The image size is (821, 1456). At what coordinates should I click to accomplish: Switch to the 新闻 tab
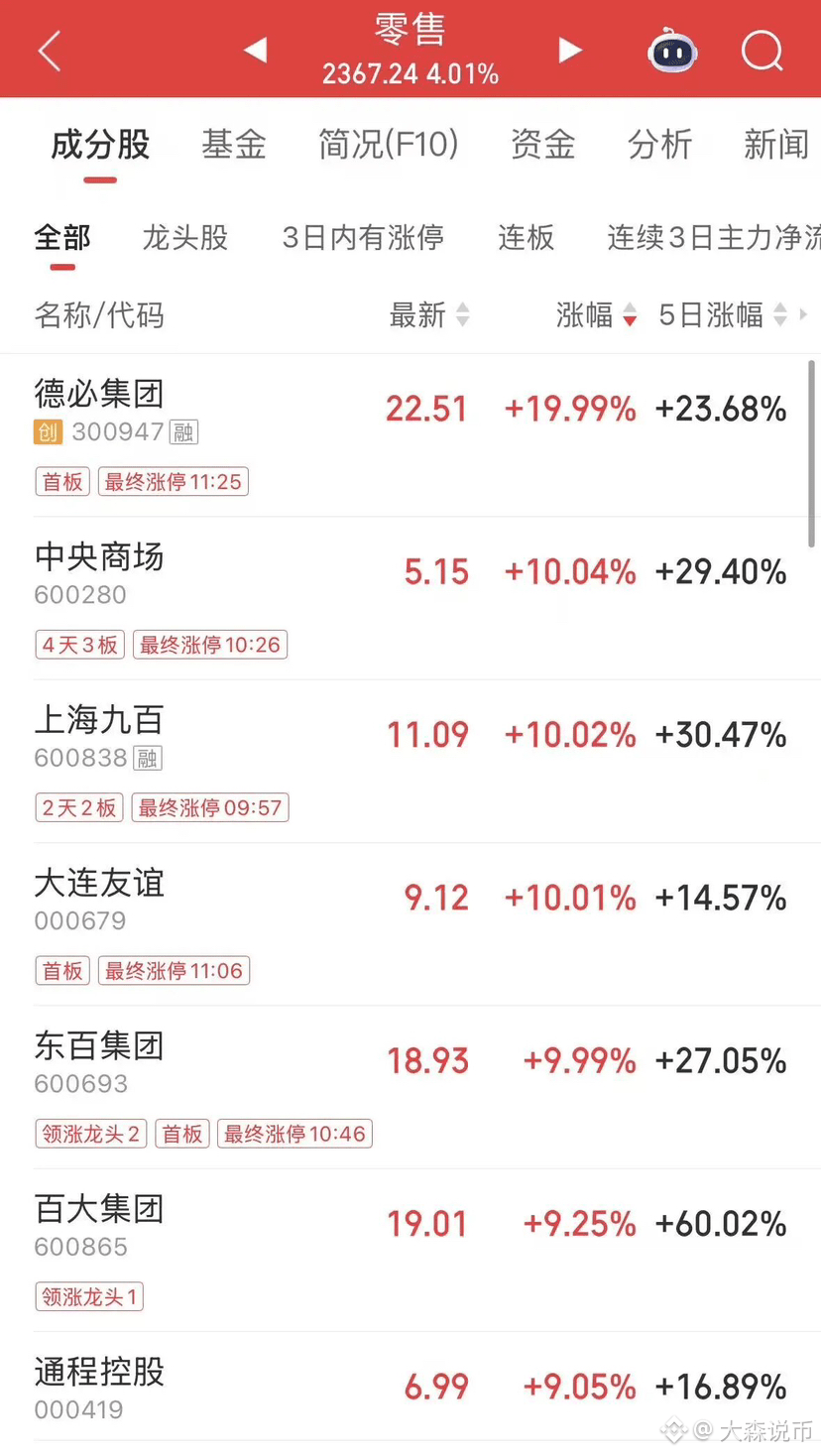click(x=776, y=145)
